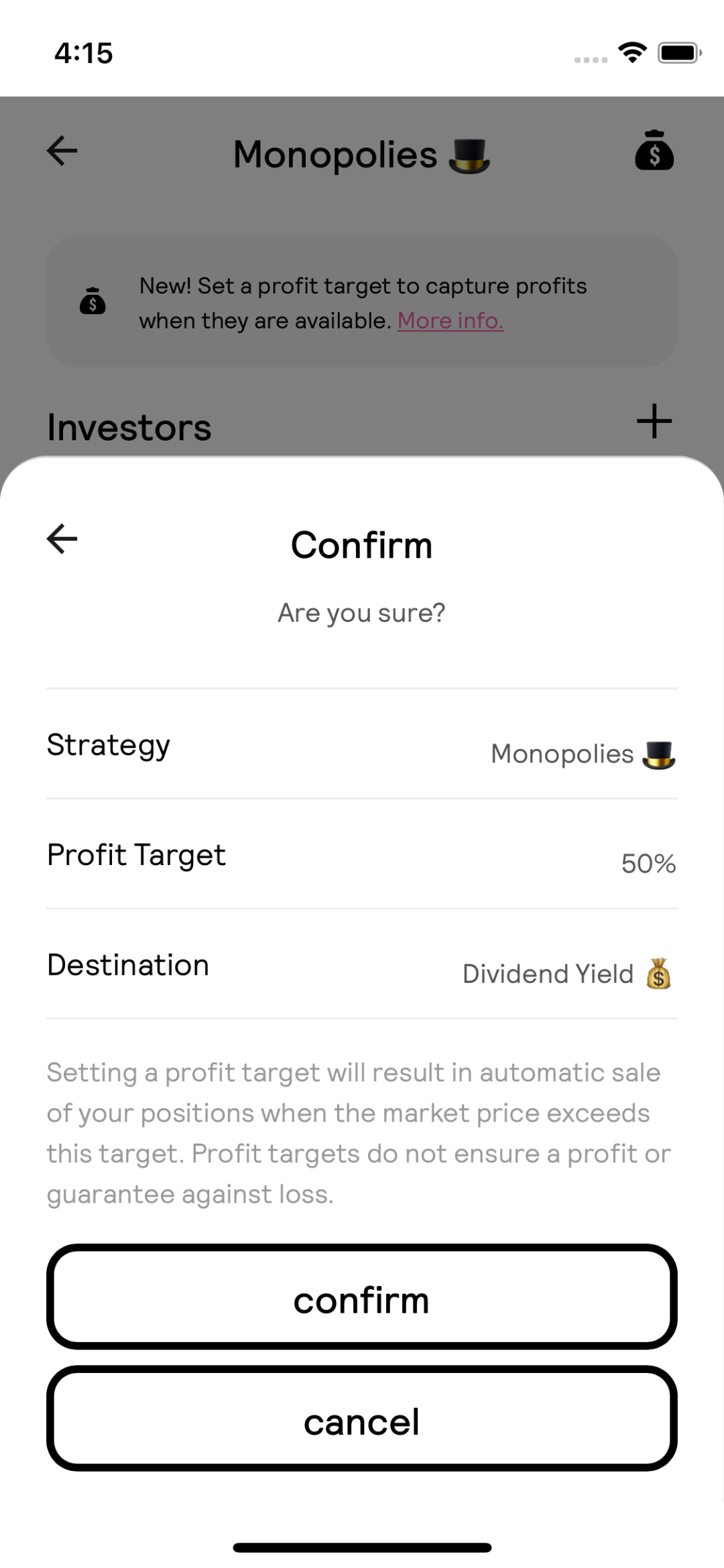Return from the Monopolies strategy page

click(x=62, y=151)
